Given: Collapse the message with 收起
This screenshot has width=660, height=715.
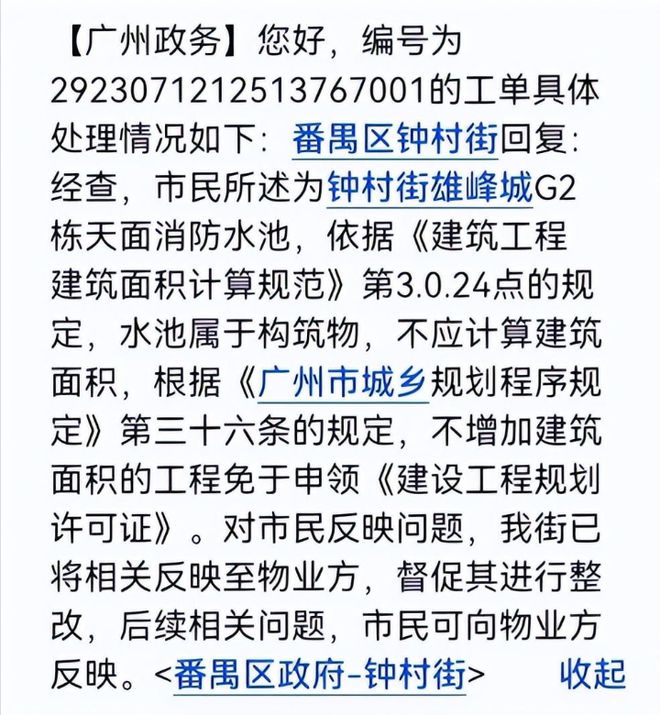Looking at the screenshot, I should click(592, 673).
